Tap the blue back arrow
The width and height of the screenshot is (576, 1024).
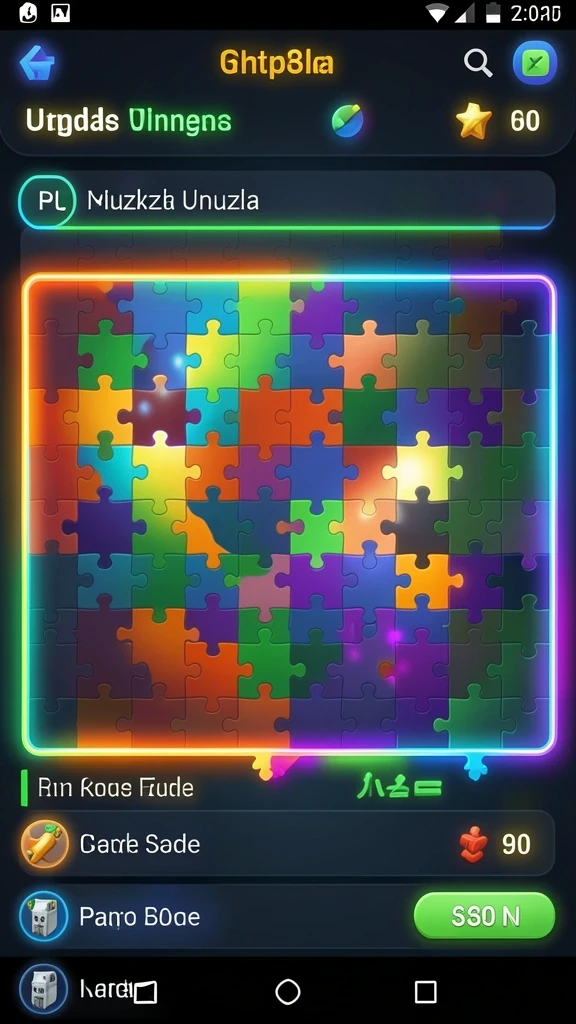(x=37, y=63)
